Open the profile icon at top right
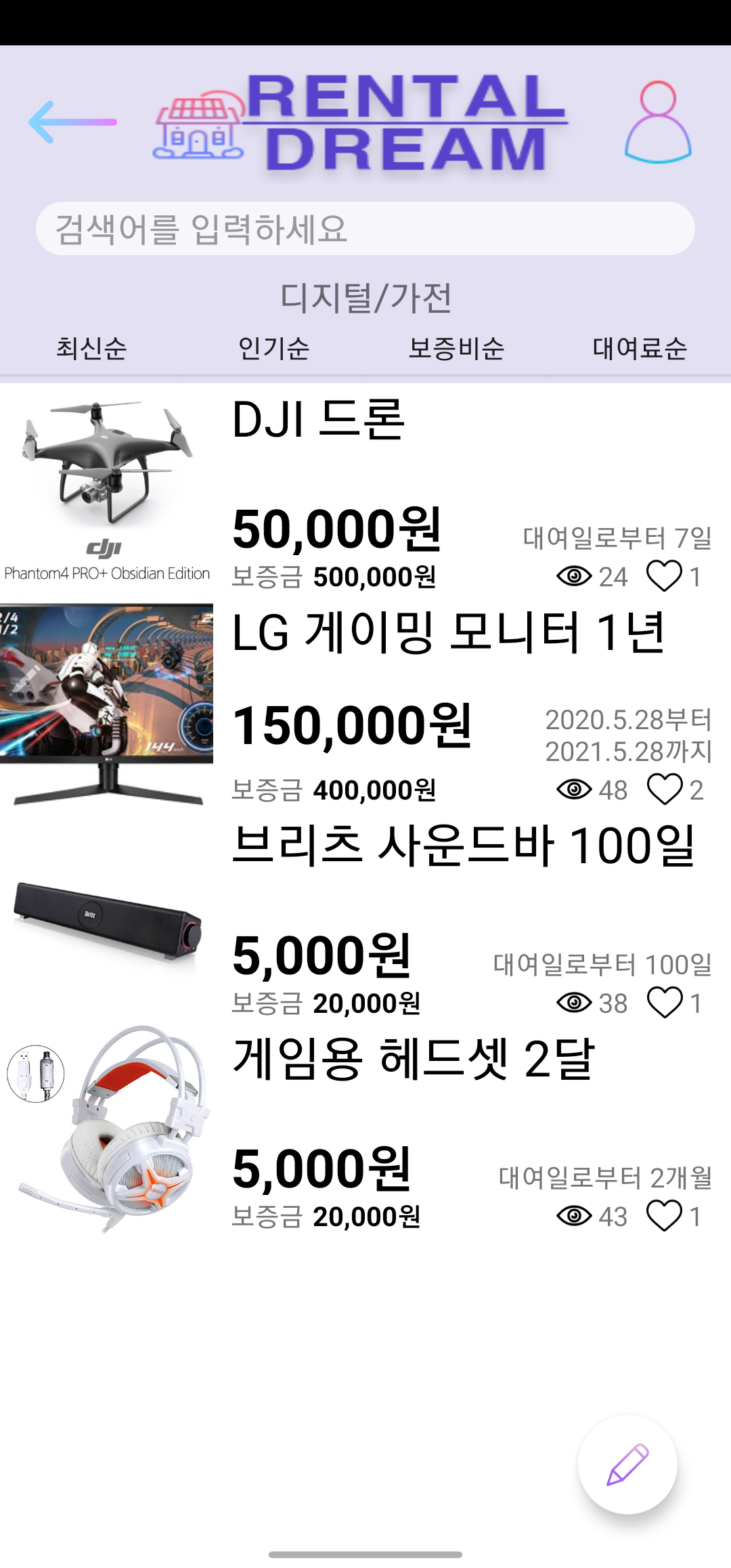The image size is (731, 1568). pyautogui.click(x=659, y=123)
